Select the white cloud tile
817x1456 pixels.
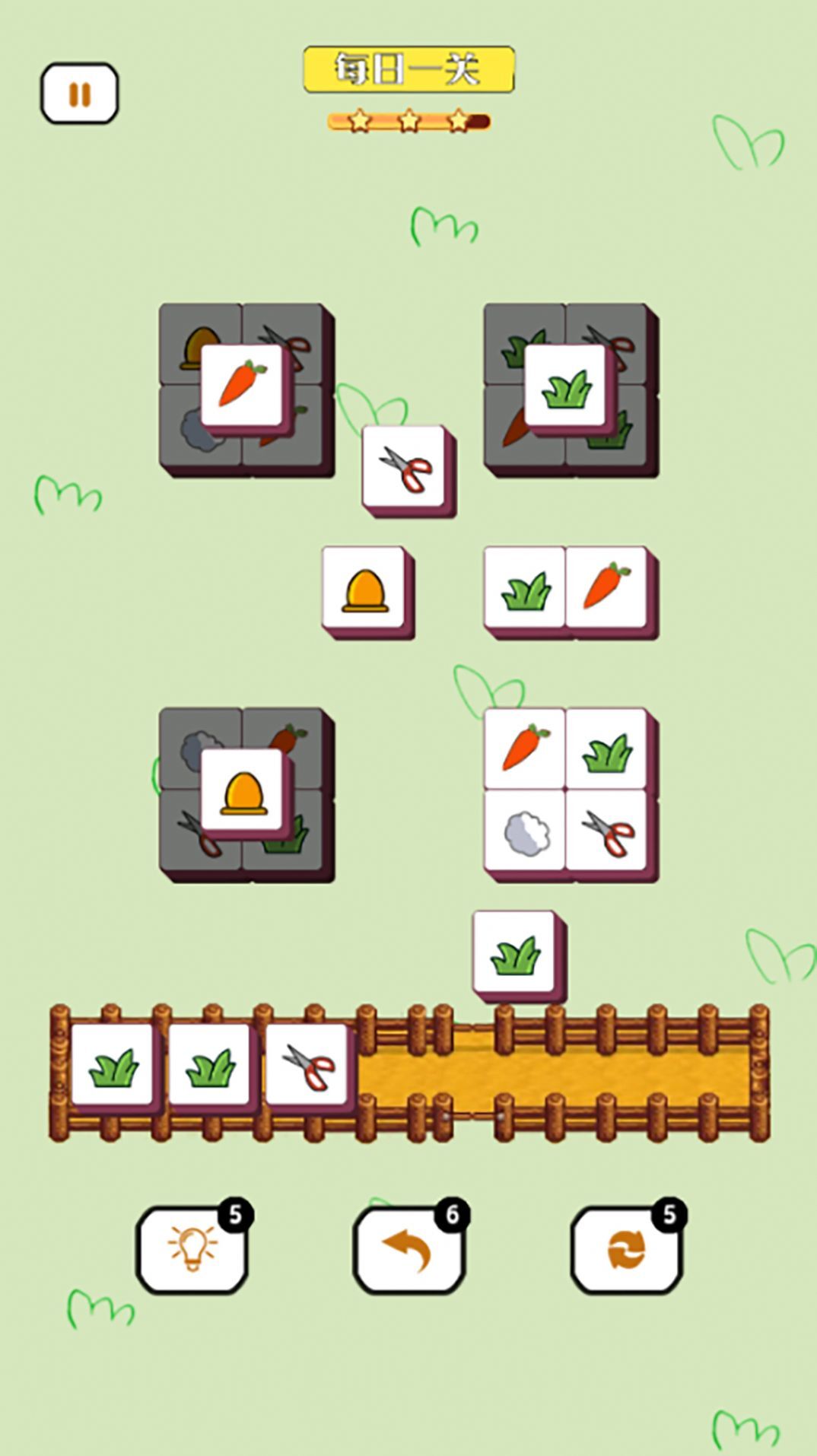pyautogui.click(x=524, y=831)
